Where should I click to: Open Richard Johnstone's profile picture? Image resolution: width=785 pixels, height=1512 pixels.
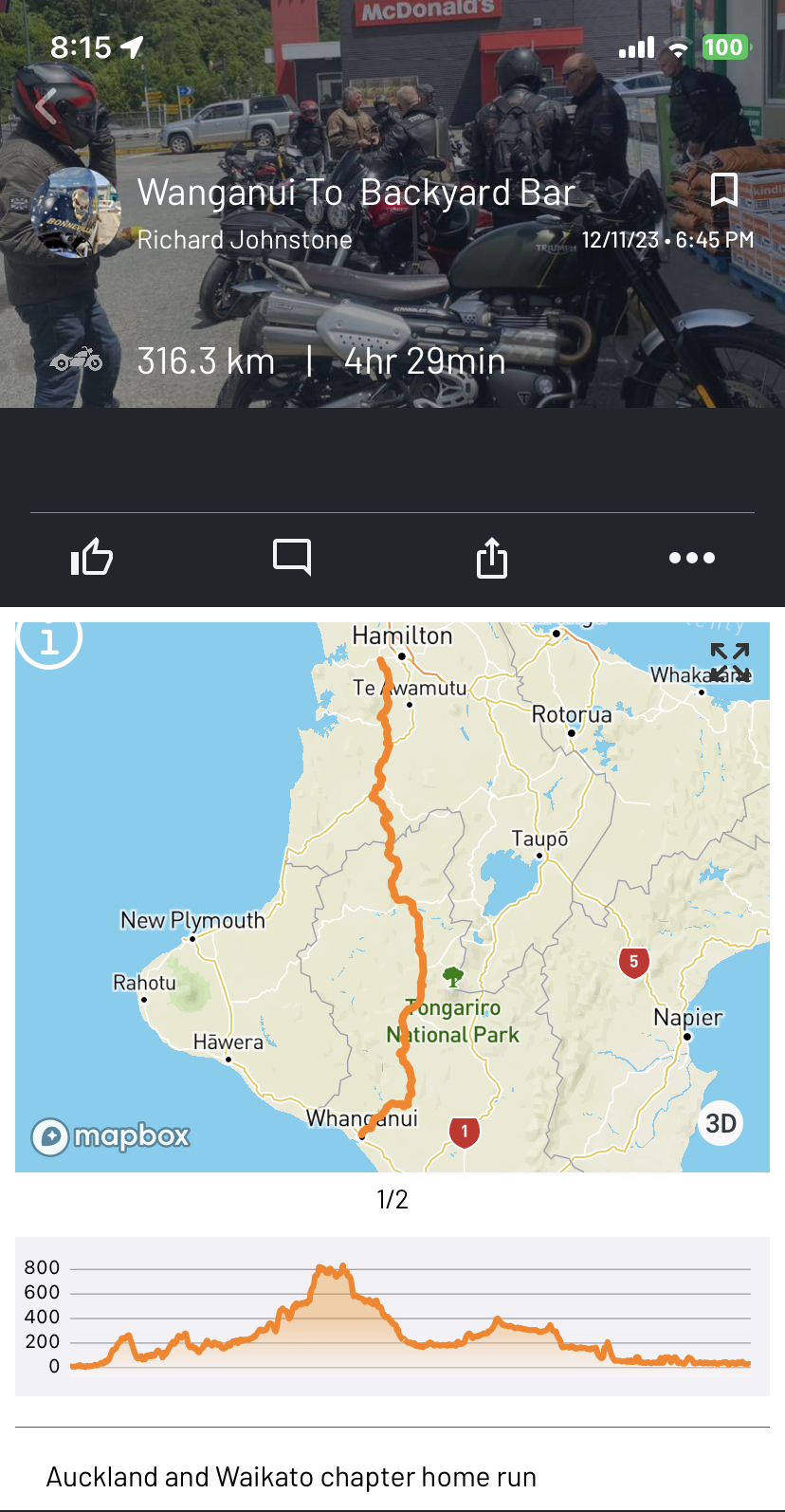74,213
